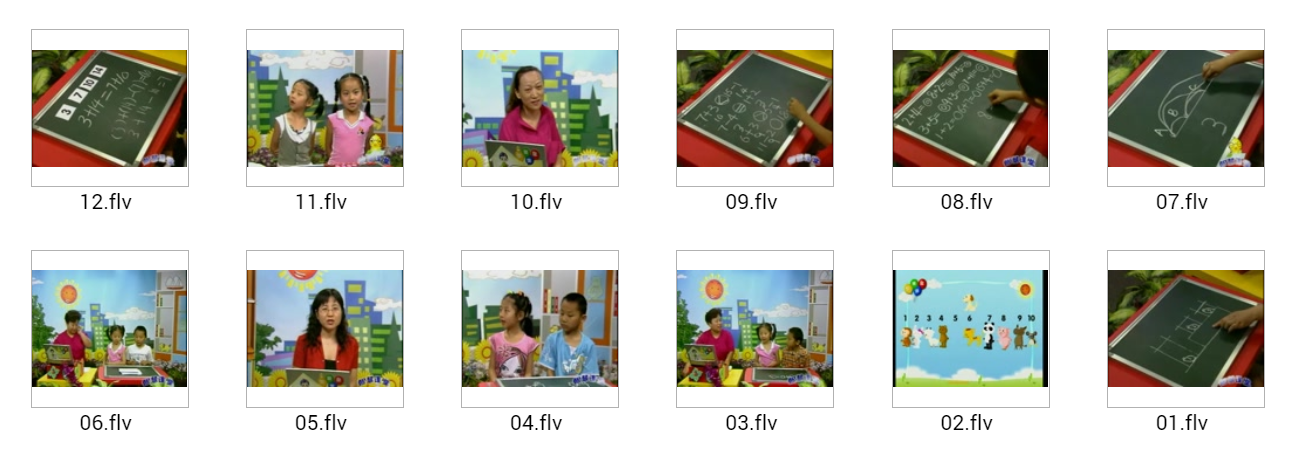
Task: Play the 11.flv video
Action: [x=325, y=108]
